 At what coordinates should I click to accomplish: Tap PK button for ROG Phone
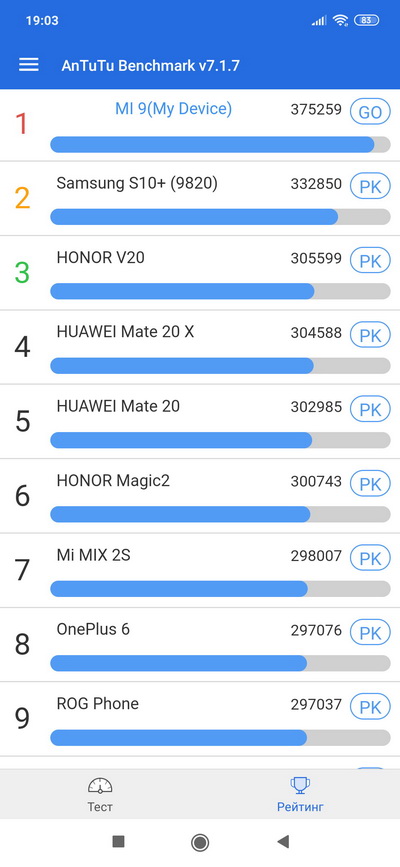[370, 707]
